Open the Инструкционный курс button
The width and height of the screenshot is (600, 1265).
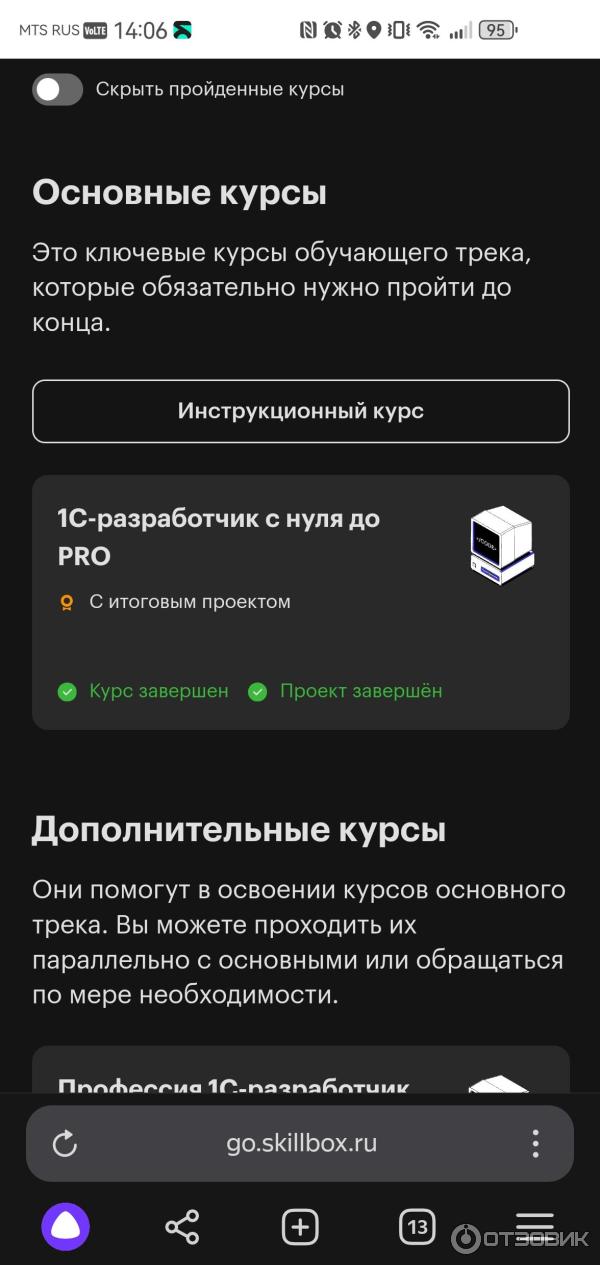300,411
